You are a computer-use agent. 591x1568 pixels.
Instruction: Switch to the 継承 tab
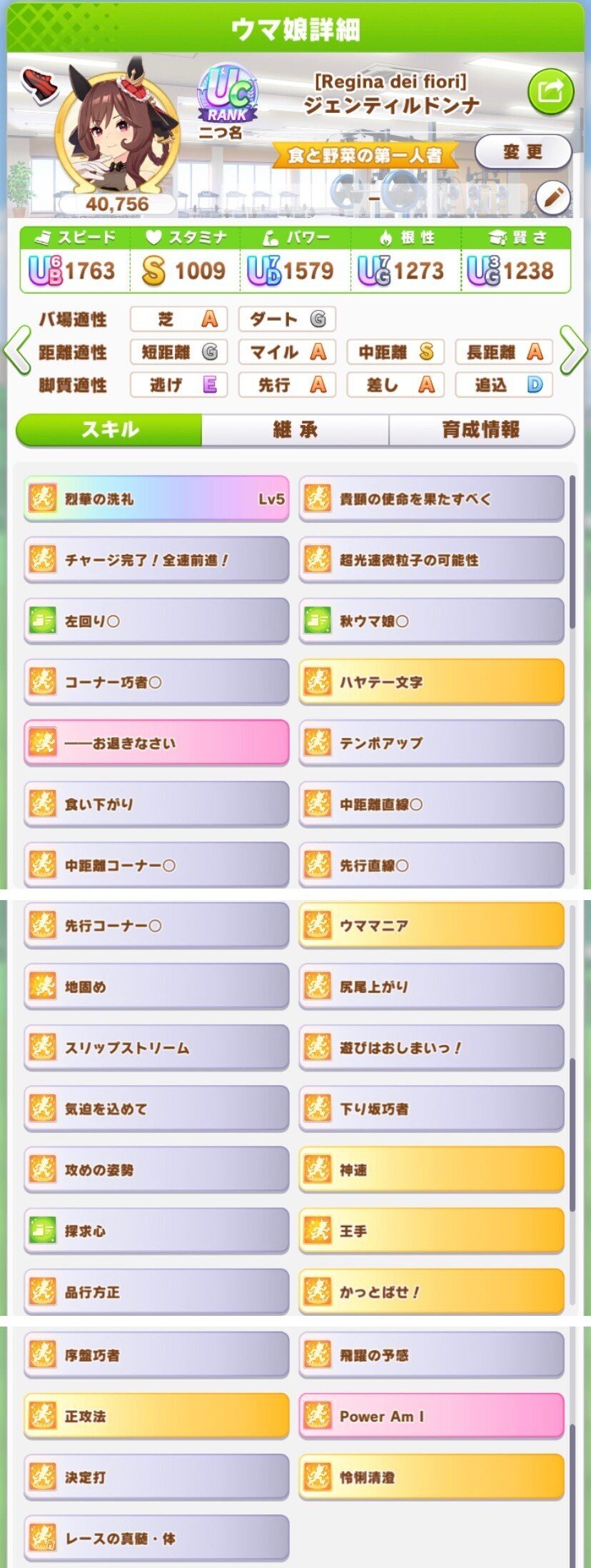pos(295,430)
